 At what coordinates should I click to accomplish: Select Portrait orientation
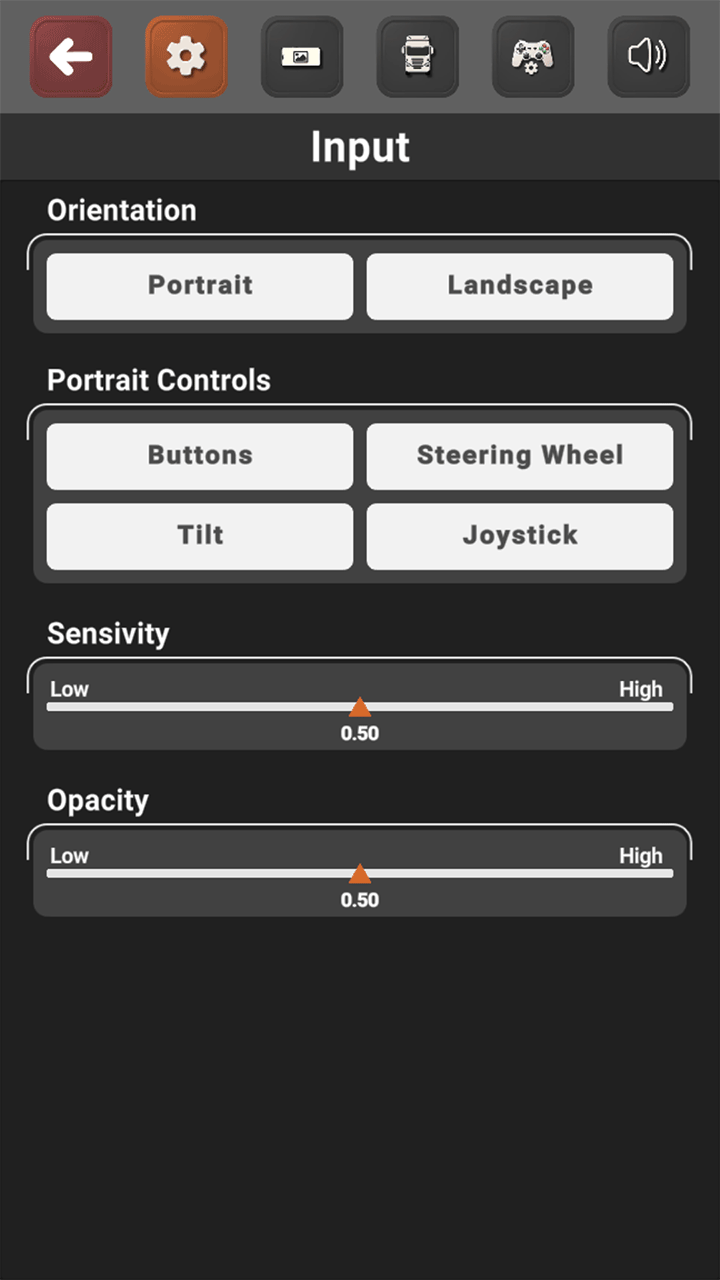point(200,286)
